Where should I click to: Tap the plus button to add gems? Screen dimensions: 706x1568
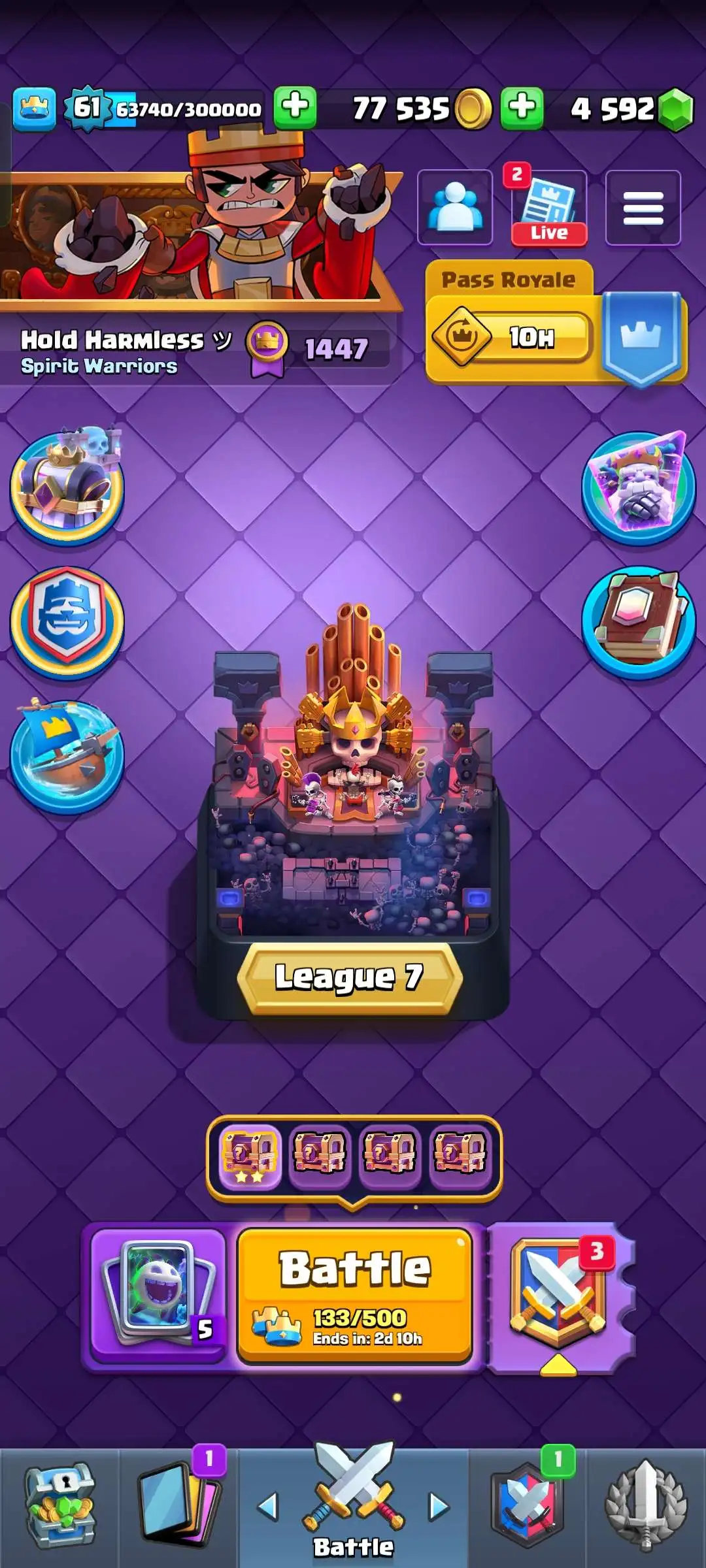coord(522,107)
